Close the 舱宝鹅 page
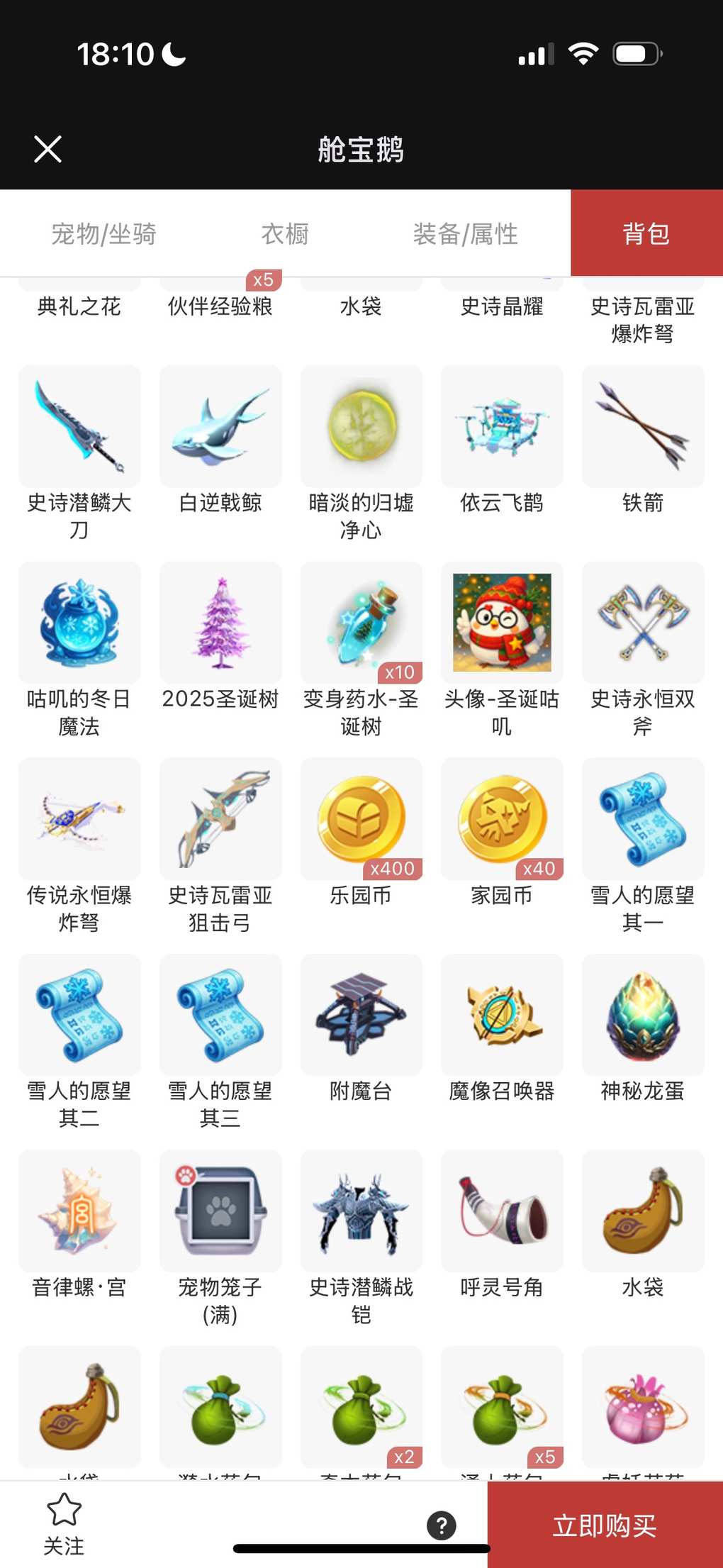 tap(47, 149)
